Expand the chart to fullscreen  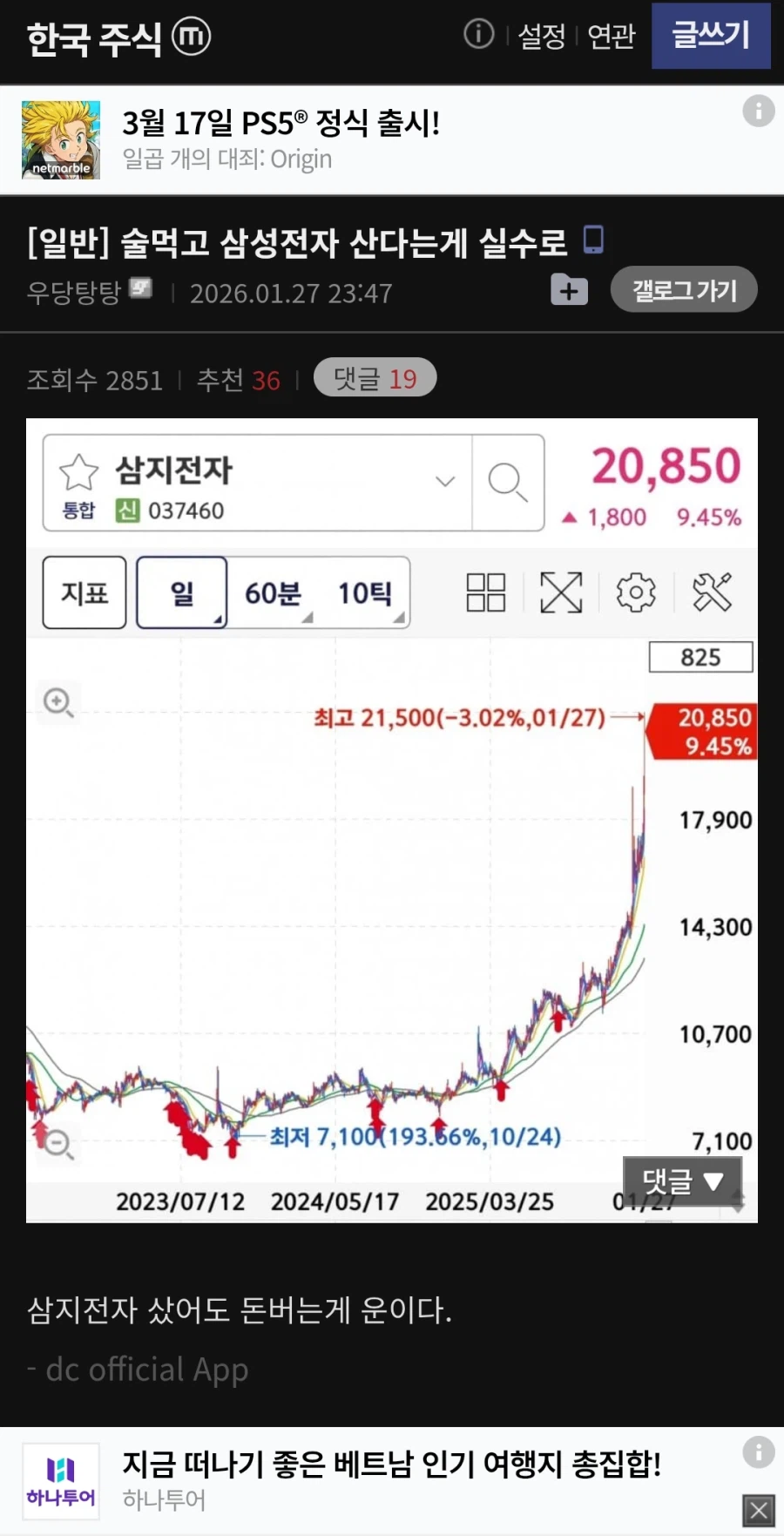[561, 592]
